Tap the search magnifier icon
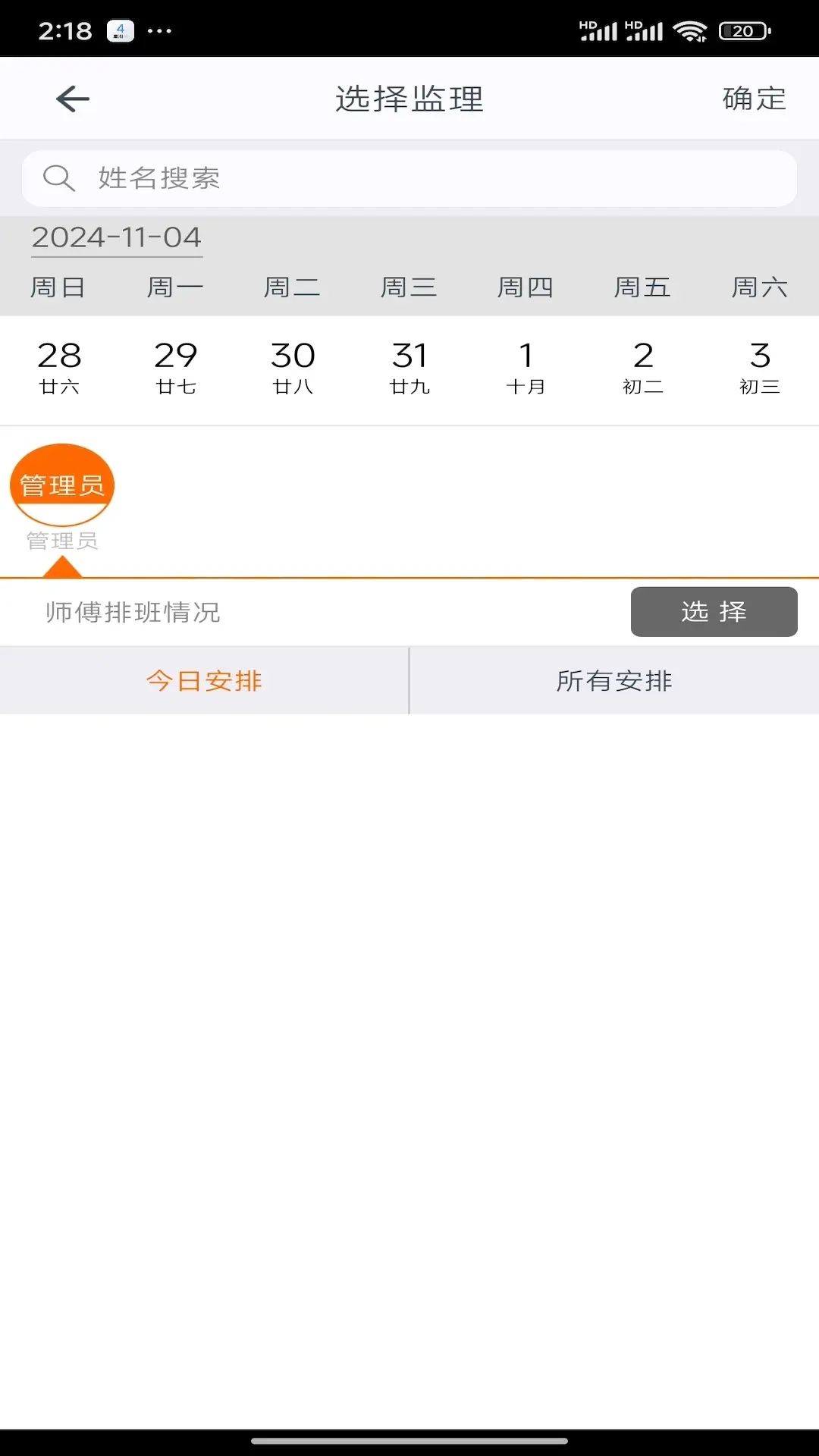The width and height of the screenshot is (819, 1456). 59,178
